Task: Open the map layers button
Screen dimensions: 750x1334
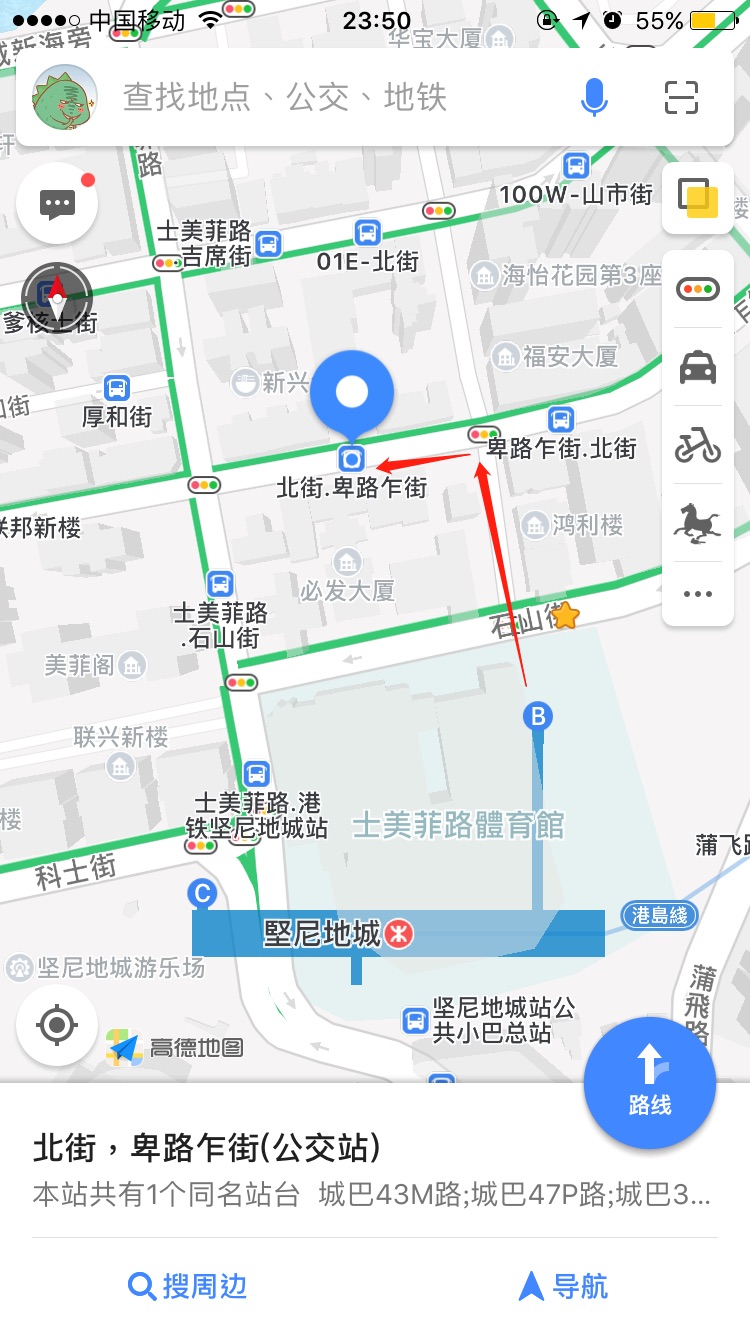Action: pyautogui.click(x=698, y=198)
